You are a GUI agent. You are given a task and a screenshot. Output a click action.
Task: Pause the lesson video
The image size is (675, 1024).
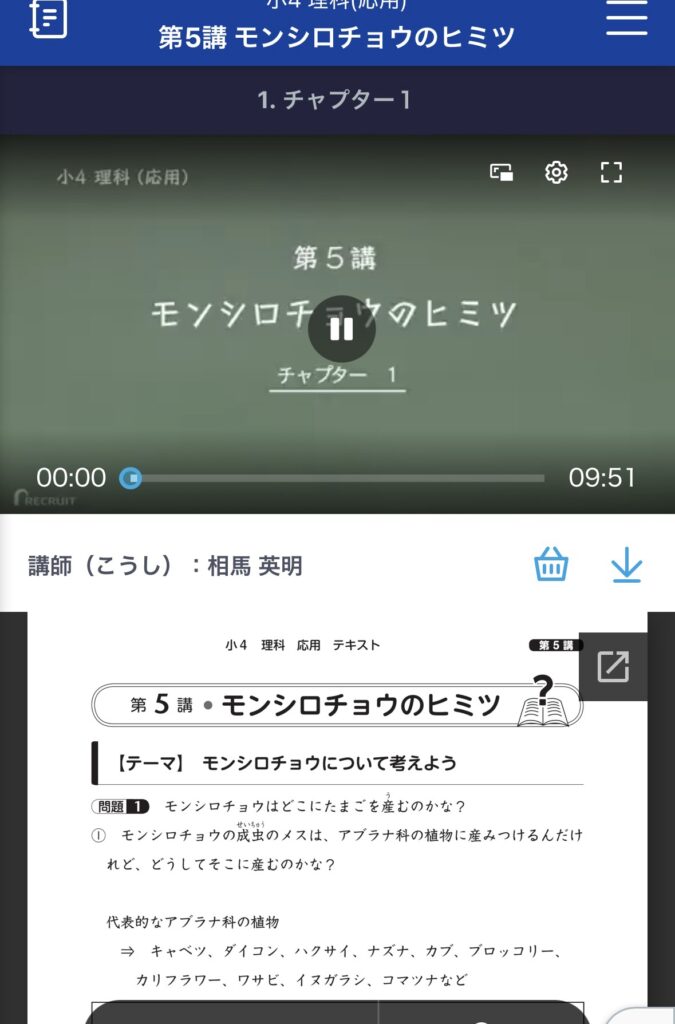click(x=341, y=329)
